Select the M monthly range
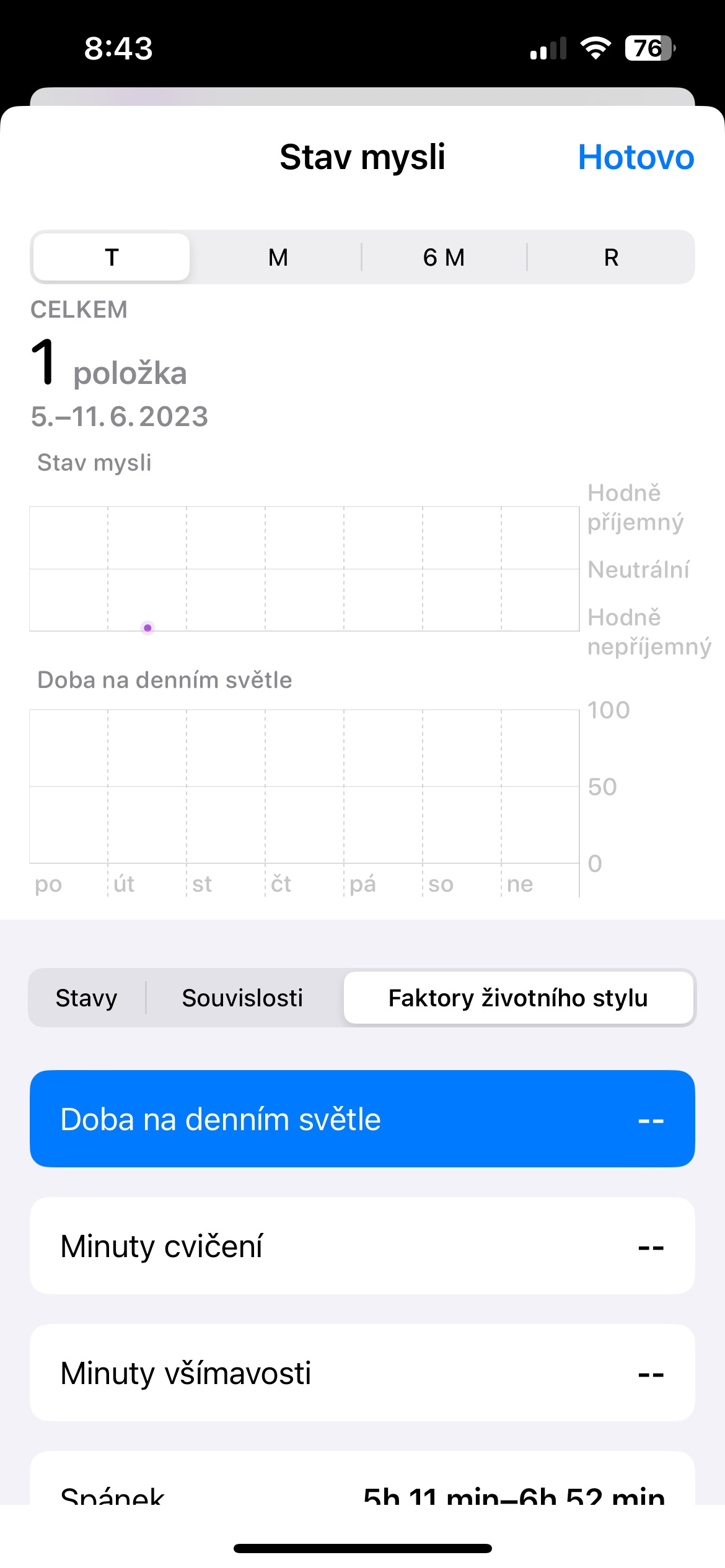The height and width of the screenshot is (1568, 725). pos(278,257)
